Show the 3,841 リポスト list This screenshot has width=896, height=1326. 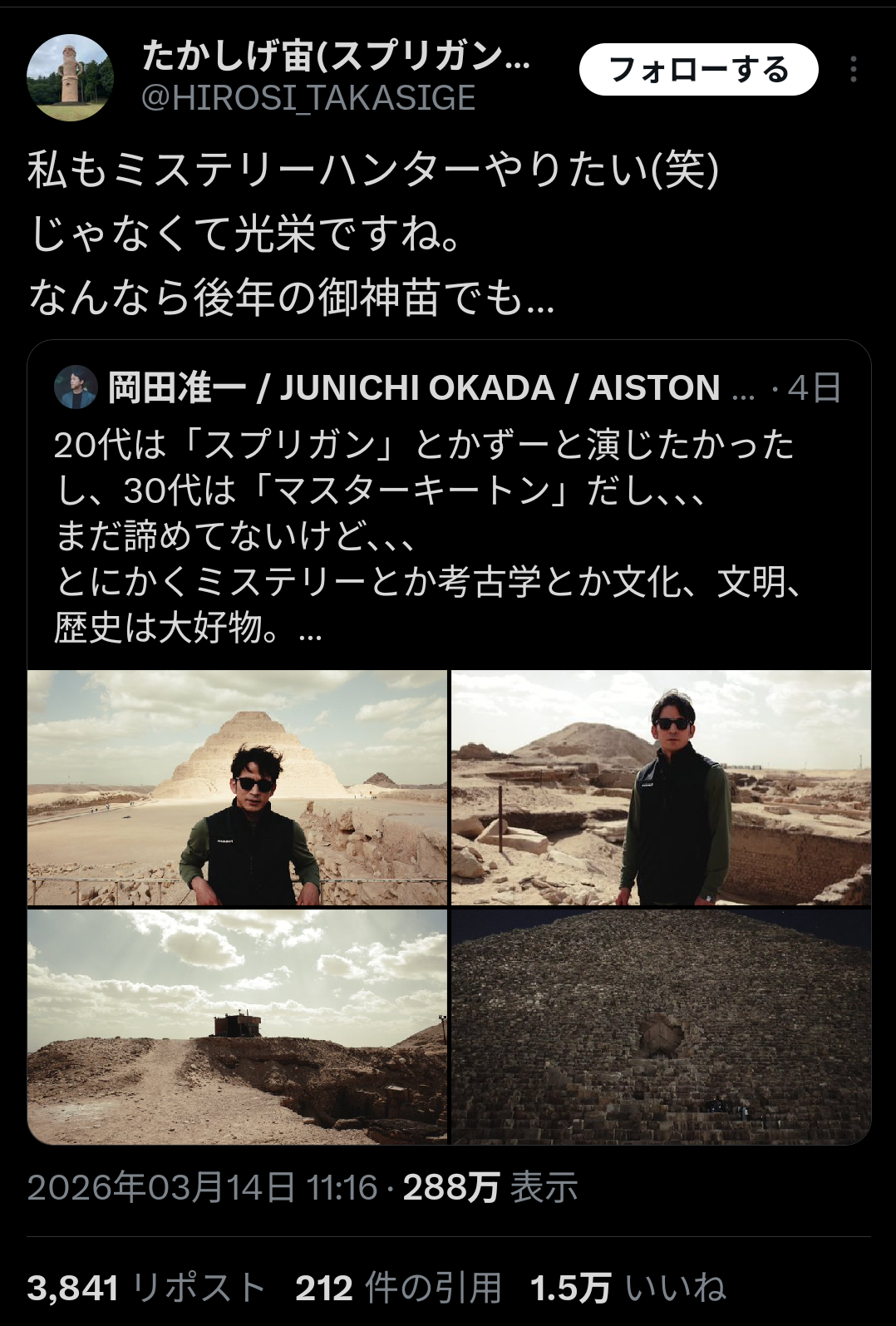tap(146, 1288)
